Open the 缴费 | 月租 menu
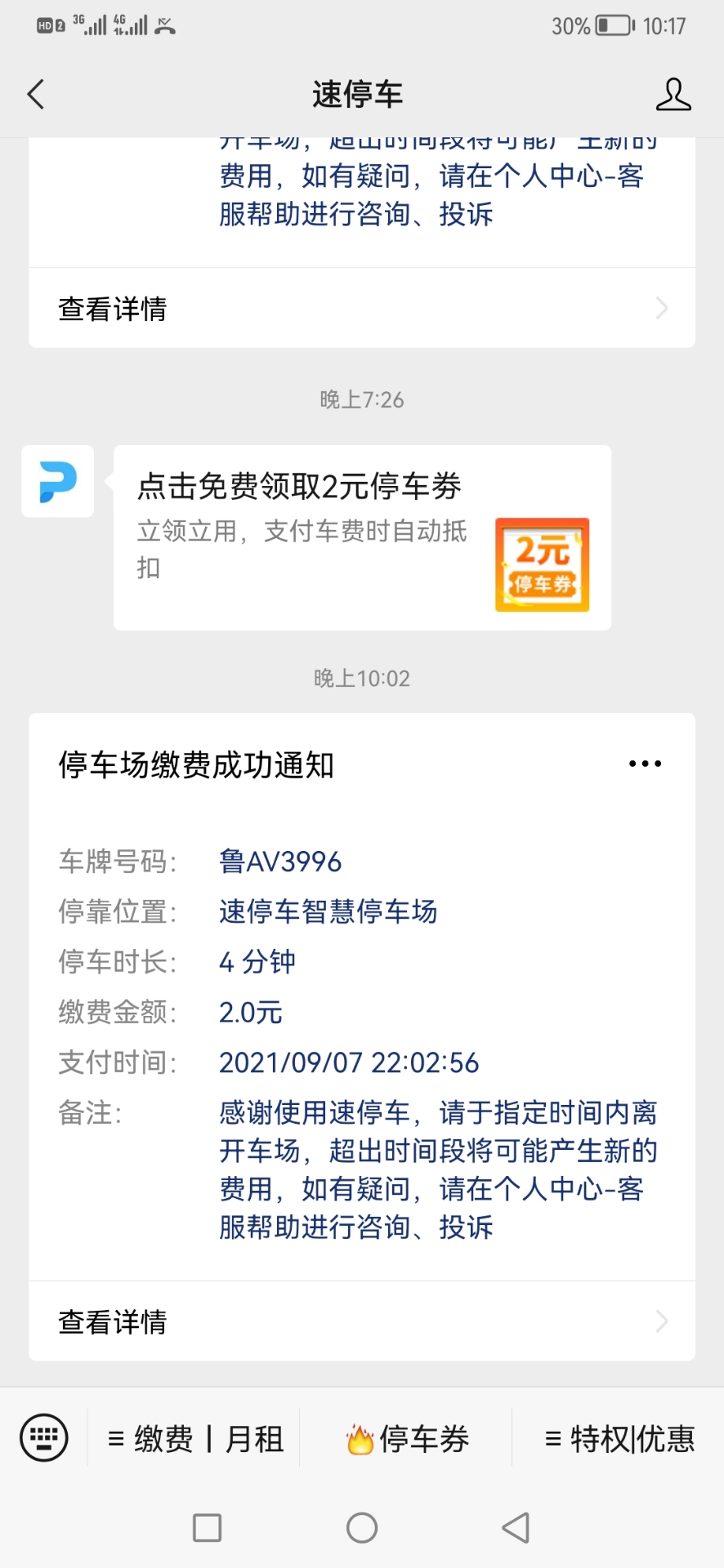 [196, 1439]
